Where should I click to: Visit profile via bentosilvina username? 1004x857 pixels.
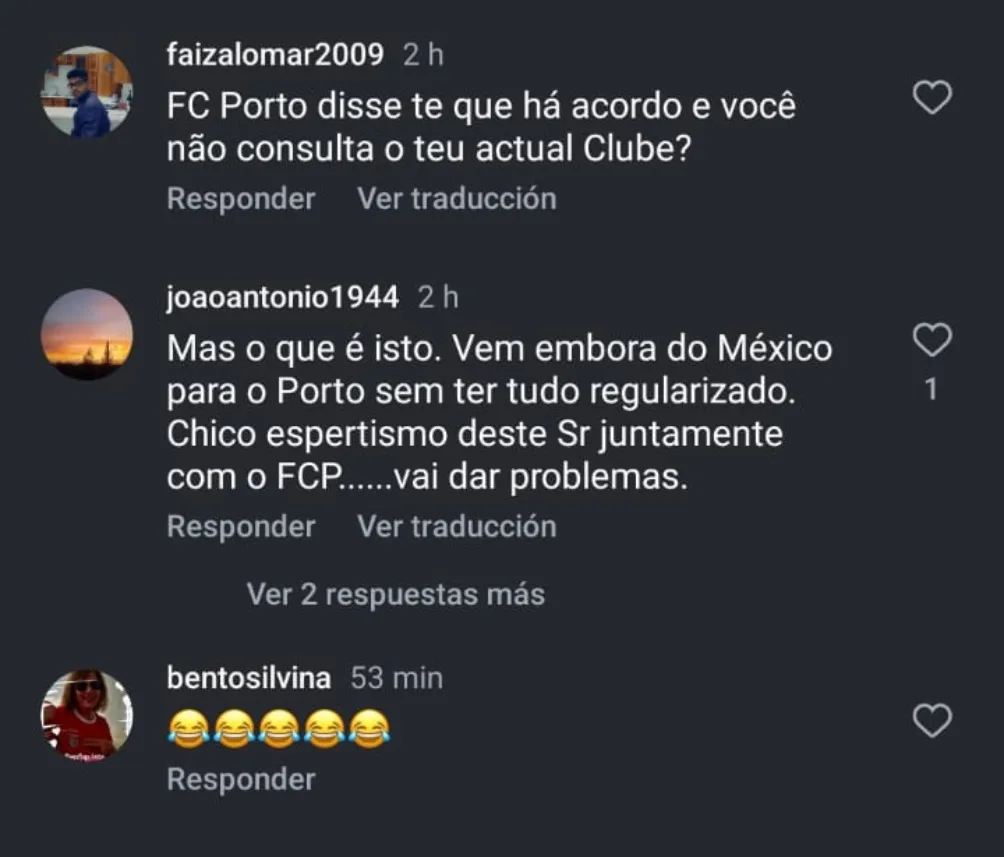pos(248,678)
